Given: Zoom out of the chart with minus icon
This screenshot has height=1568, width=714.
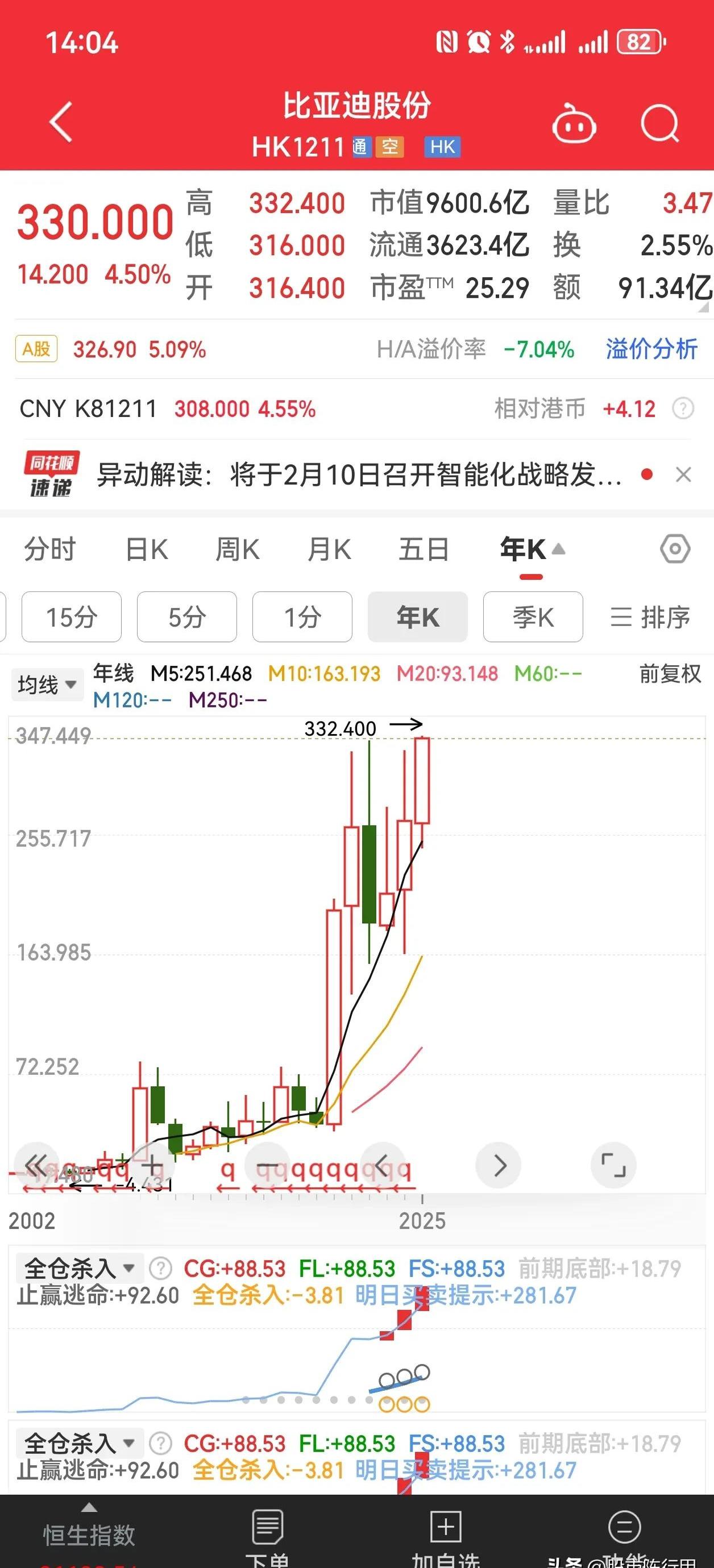Looking at the screenshot, I should click(x=268, y=1165).
